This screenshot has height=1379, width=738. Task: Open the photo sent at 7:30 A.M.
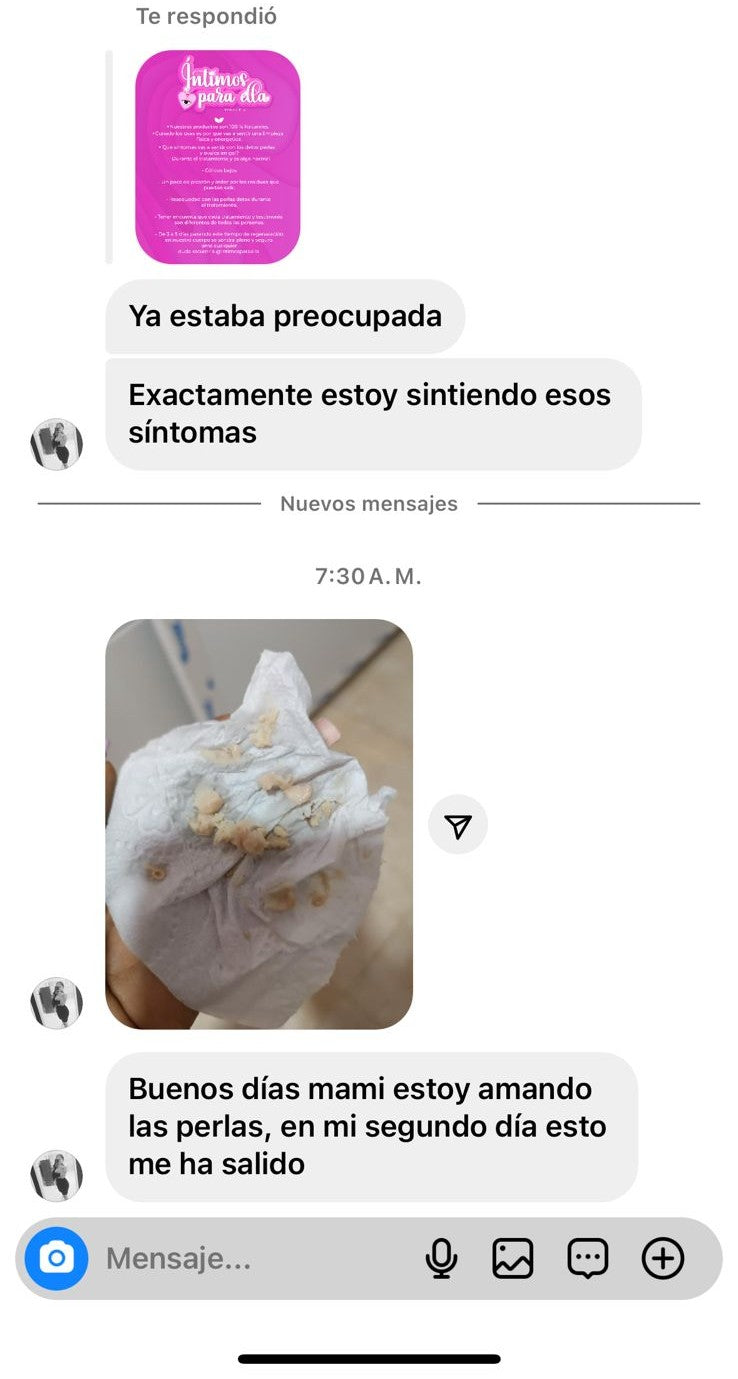coord(259,824)
